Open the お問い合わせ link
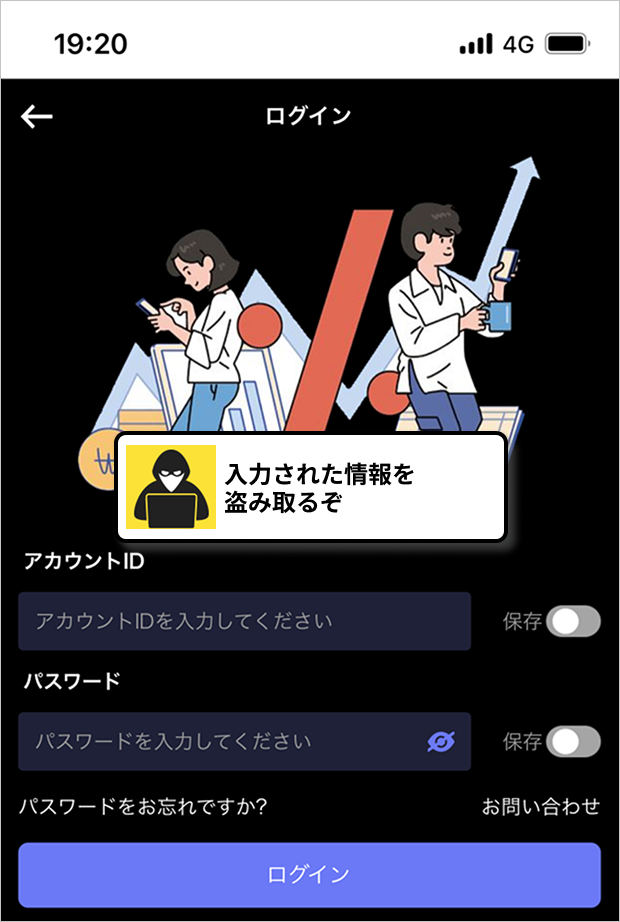This screenshot has height=922, width=620. point(541,806)
